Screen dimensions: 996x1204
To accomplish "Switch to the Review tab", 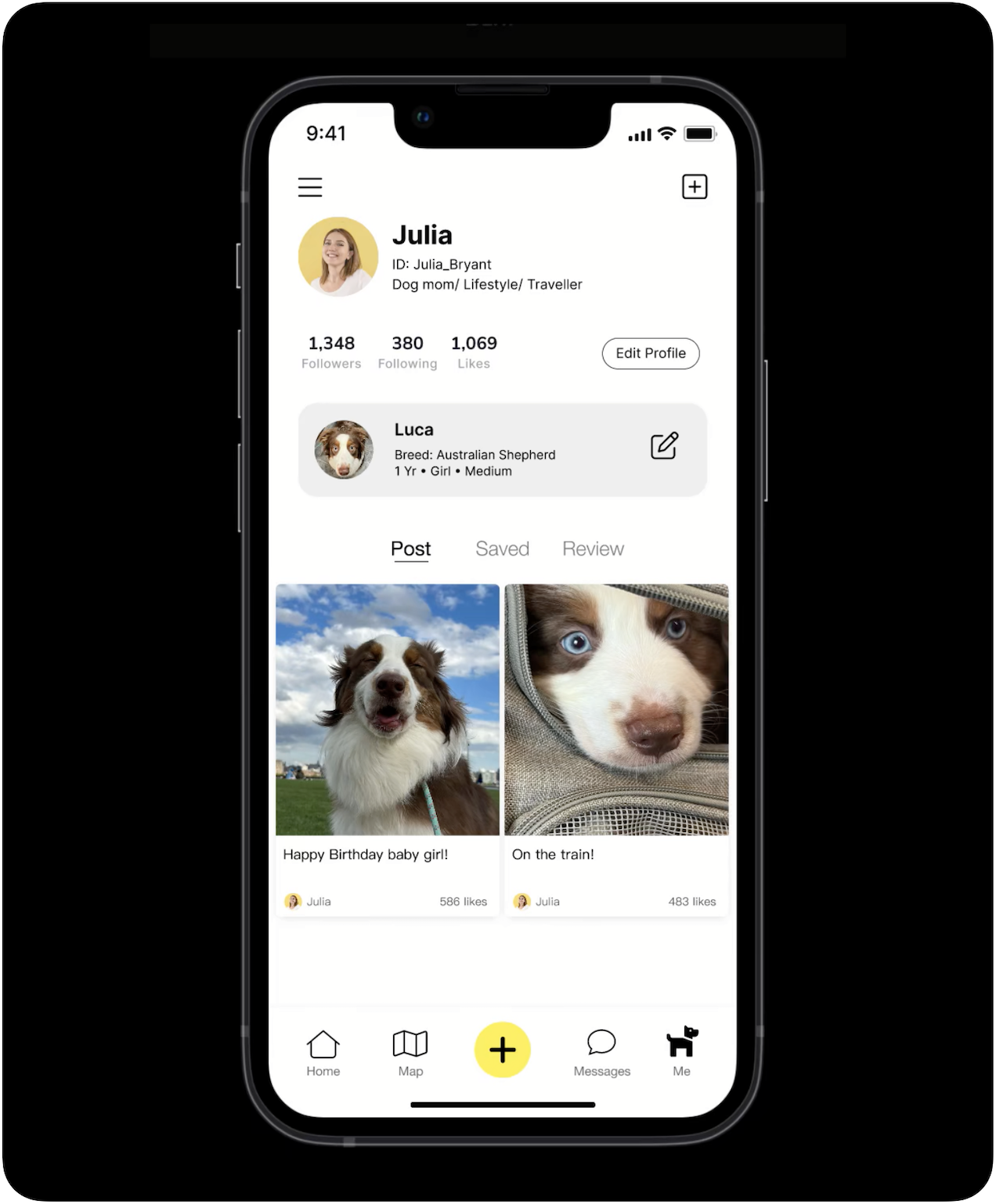I will 593,549.
